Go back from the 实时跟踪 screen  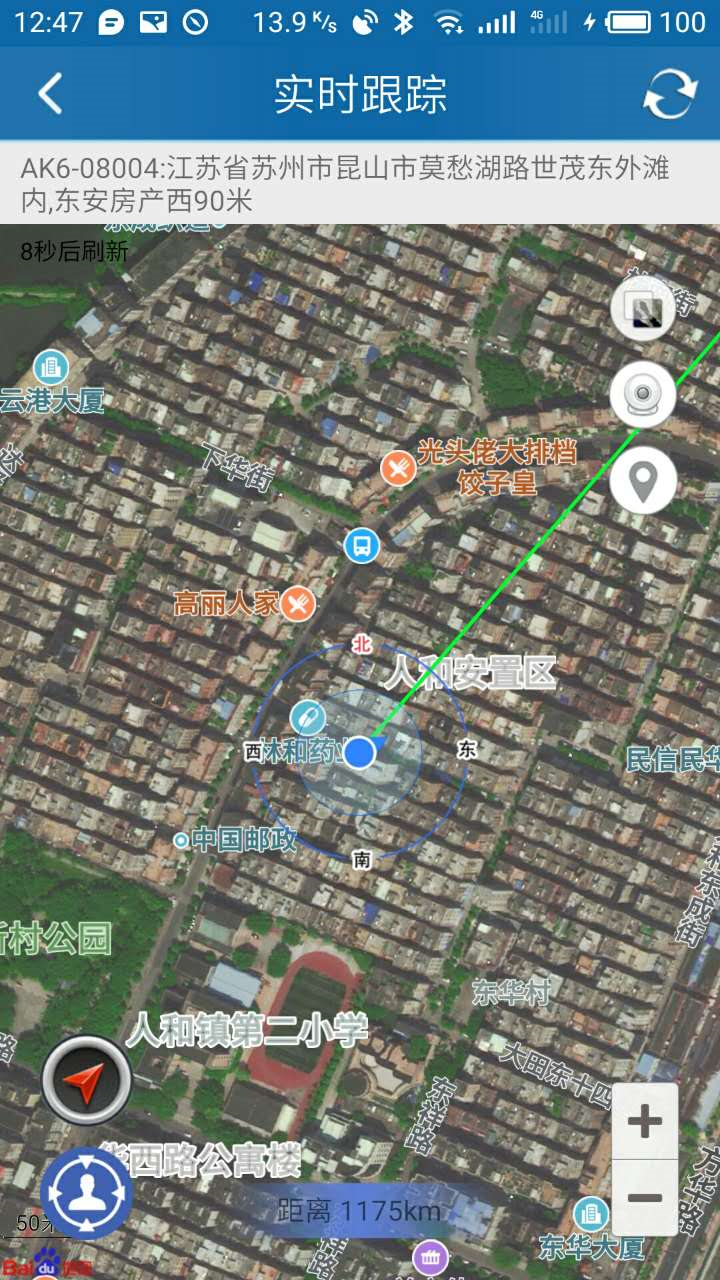(48, 92)
